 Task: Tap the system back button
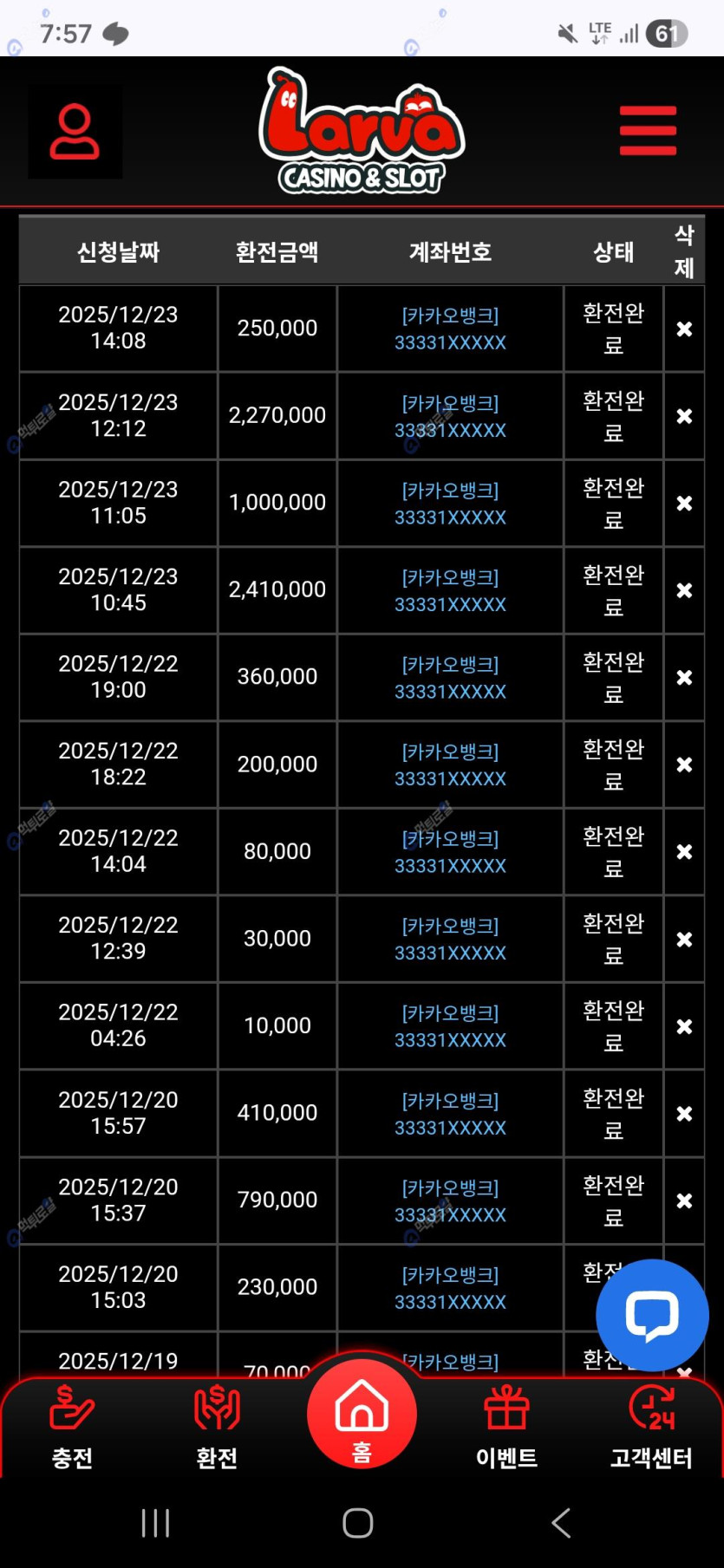[562, 1523]
